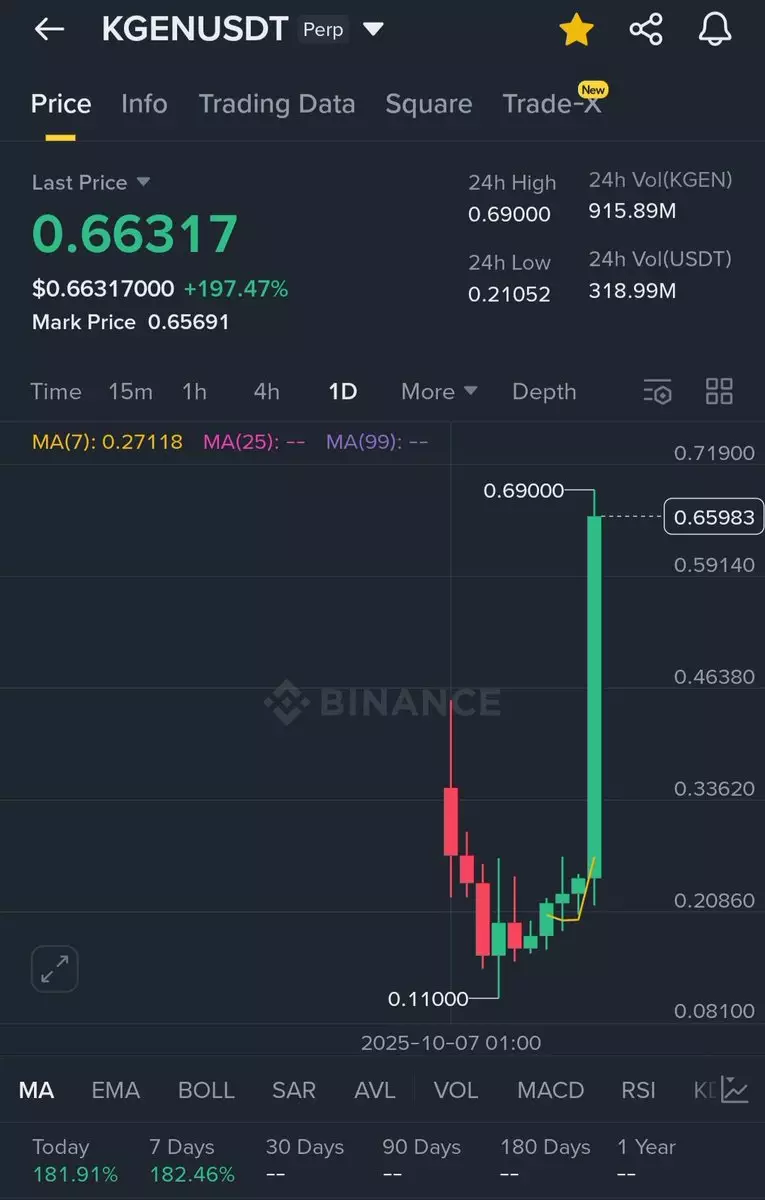Open the Square tab

click(428, 104)
